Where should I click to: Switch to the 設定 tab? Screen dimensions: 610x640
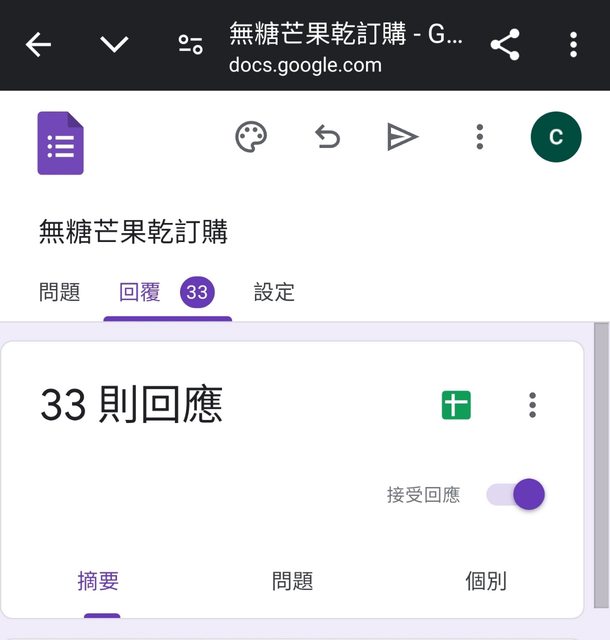point(274,293)
